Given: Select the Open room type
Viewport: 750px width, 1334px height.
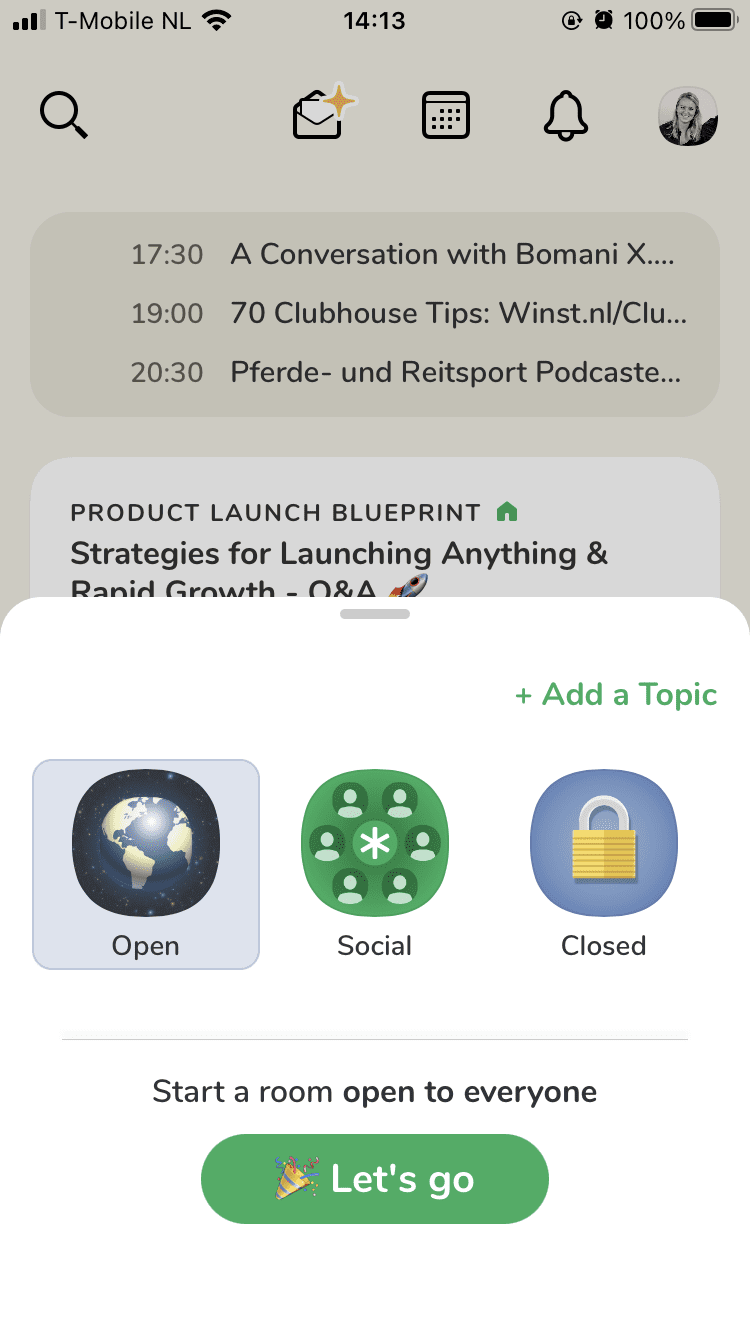Looking at the screenshot, I should [x=146, y=864].
